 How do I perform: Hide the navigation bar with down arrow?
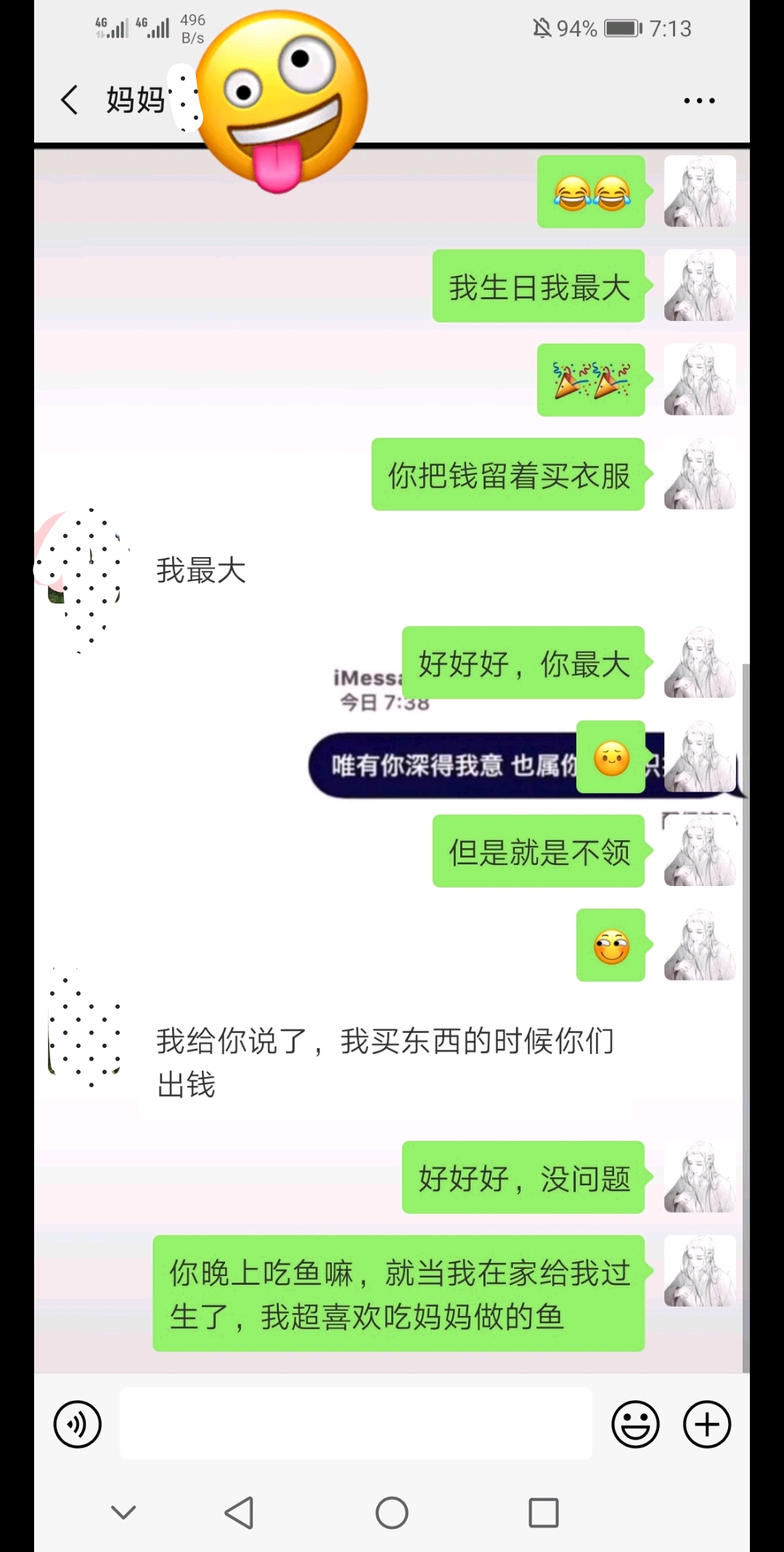click(x=123, y=1513)
